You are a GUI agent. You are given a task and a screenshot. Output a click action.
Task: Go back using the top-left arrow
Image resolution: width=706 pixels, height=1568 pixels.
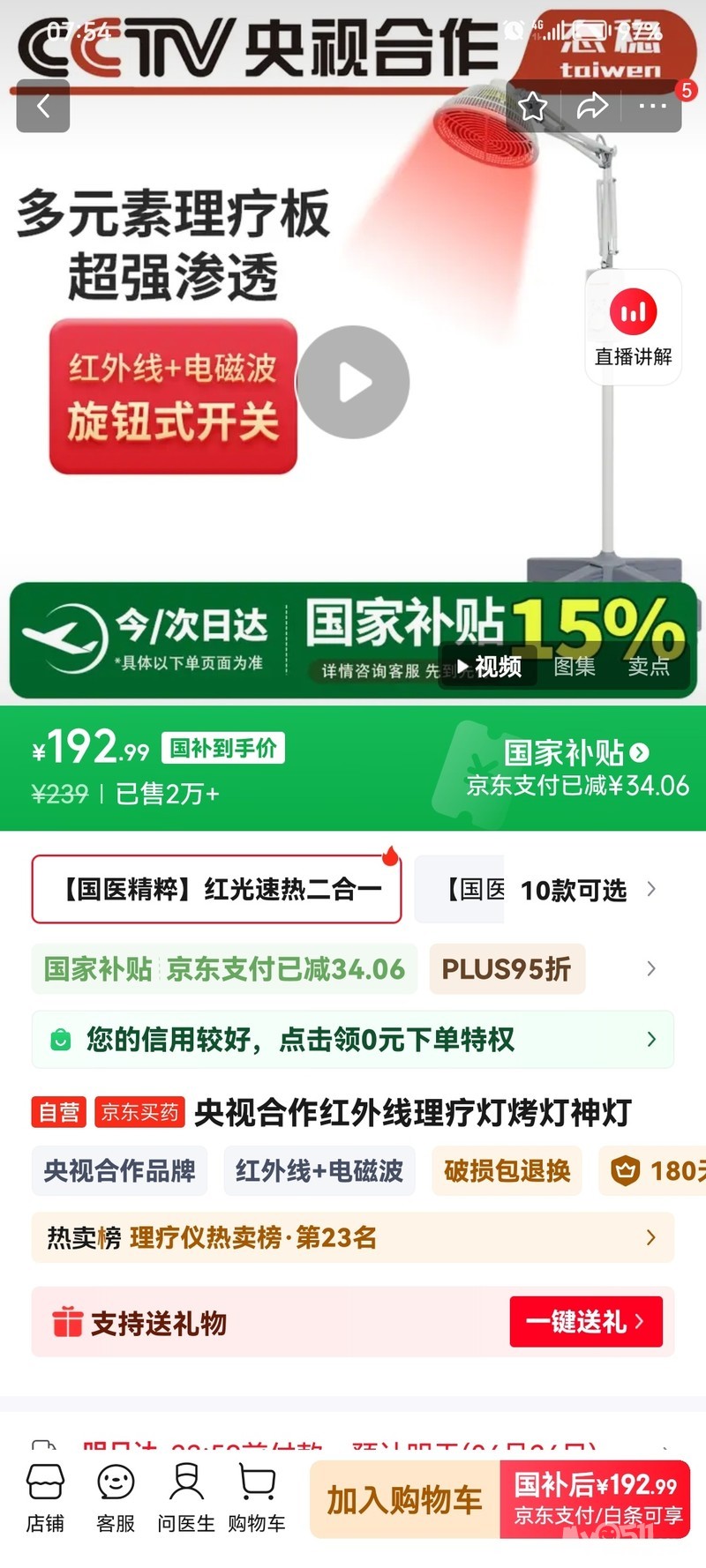coord(43,107)
